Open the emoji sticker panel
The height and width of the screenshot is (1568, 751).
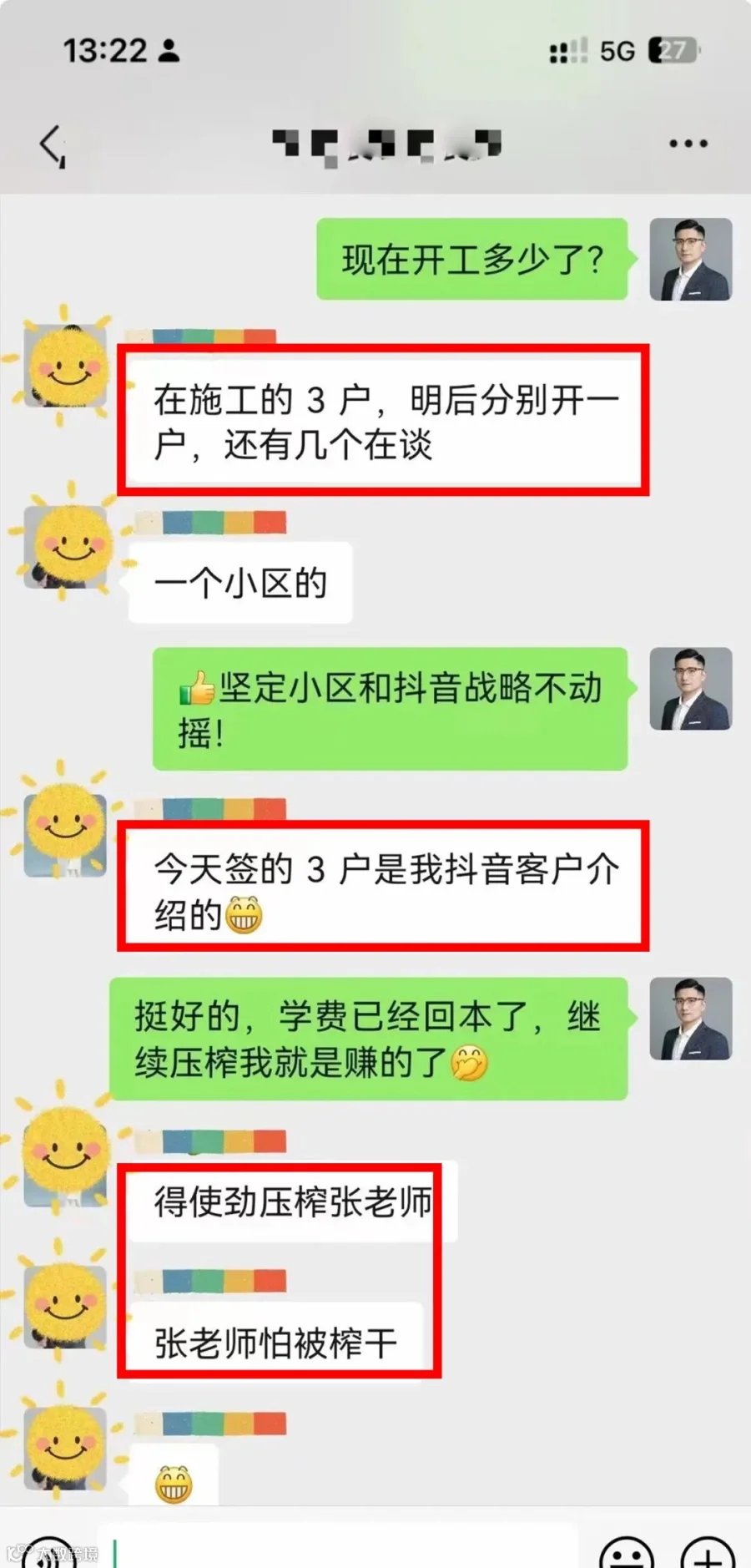click(627, 1552)
